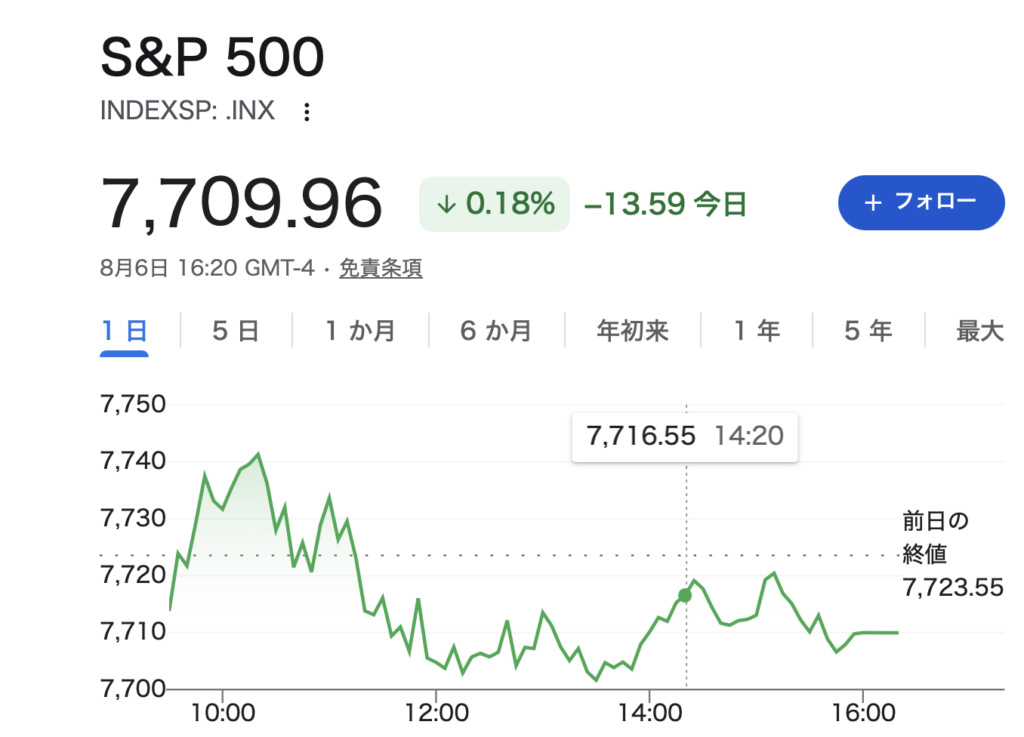Select the 1 日 chart range
Viewport: 1024px width, 737px height.
[124, 331]
